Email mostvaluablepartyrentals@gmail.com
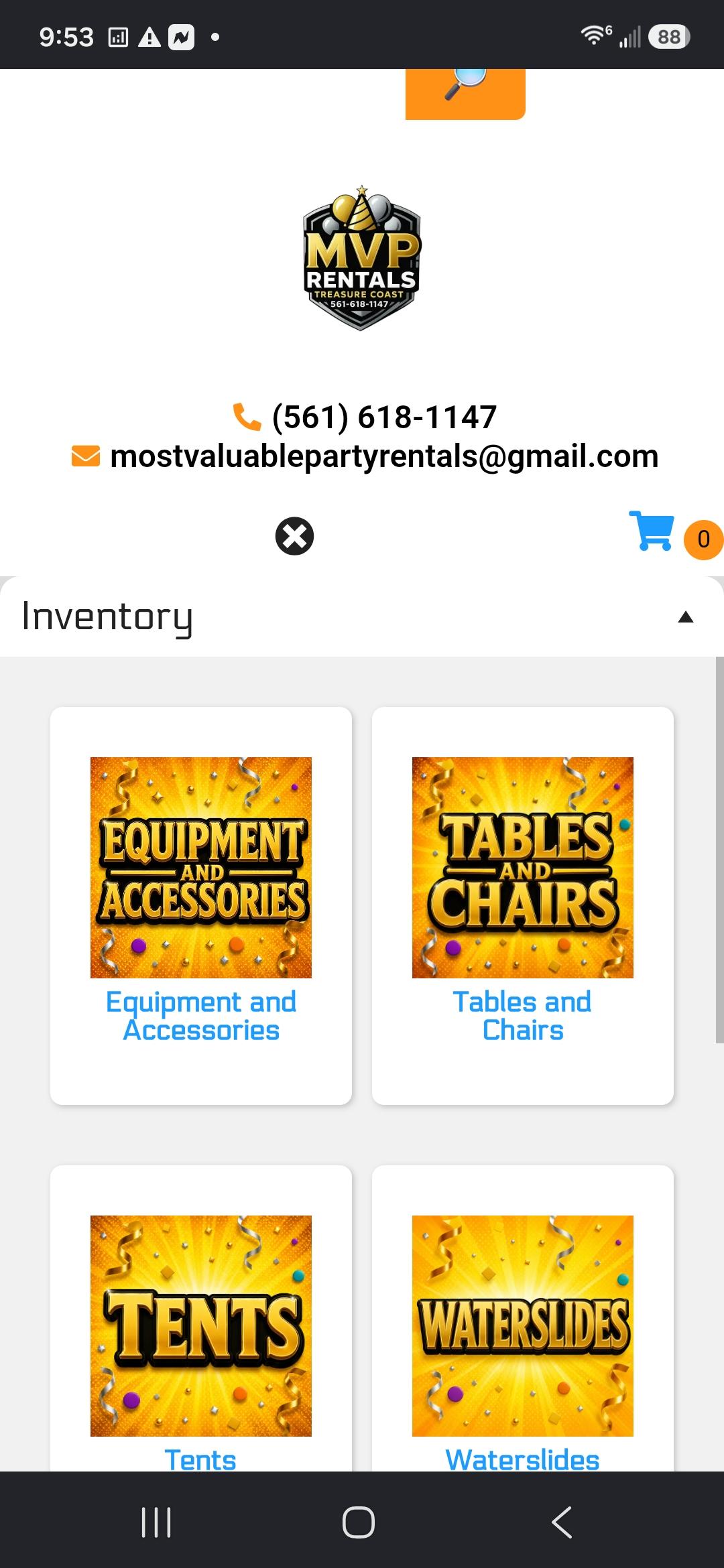 coord(384,456)
